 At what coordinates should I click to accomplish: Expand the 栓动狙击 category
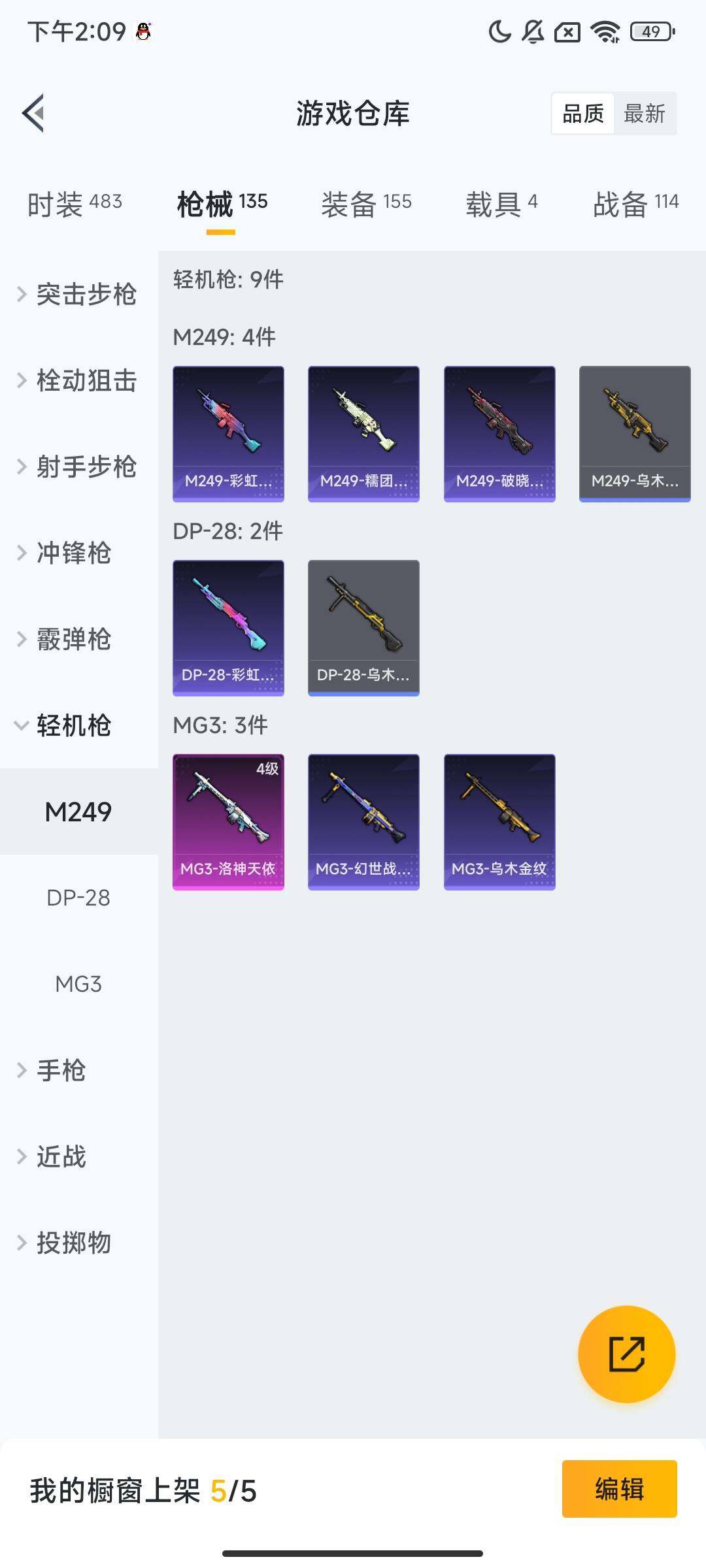tap(77, 380)
